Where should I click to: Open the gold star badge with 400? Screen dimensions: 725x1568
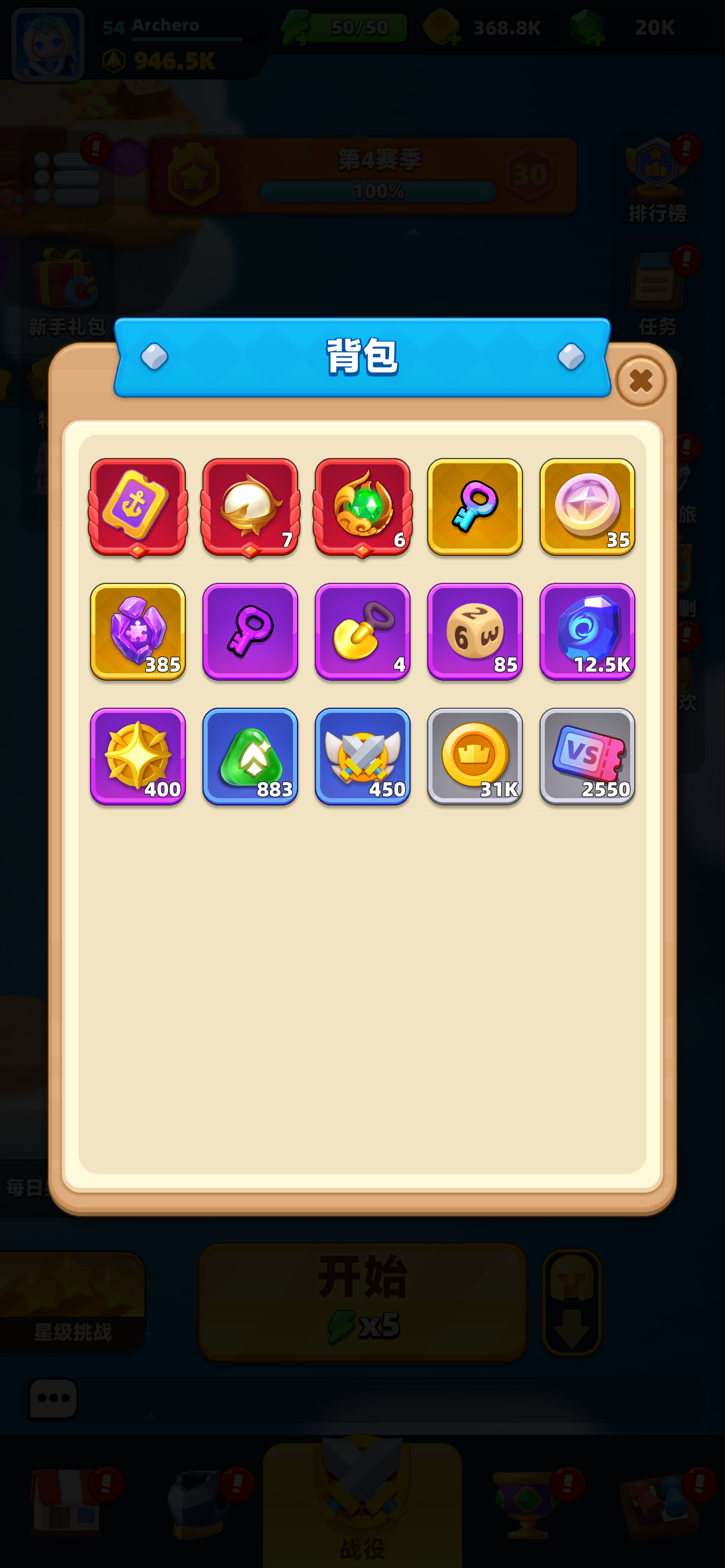pos(138,756)
